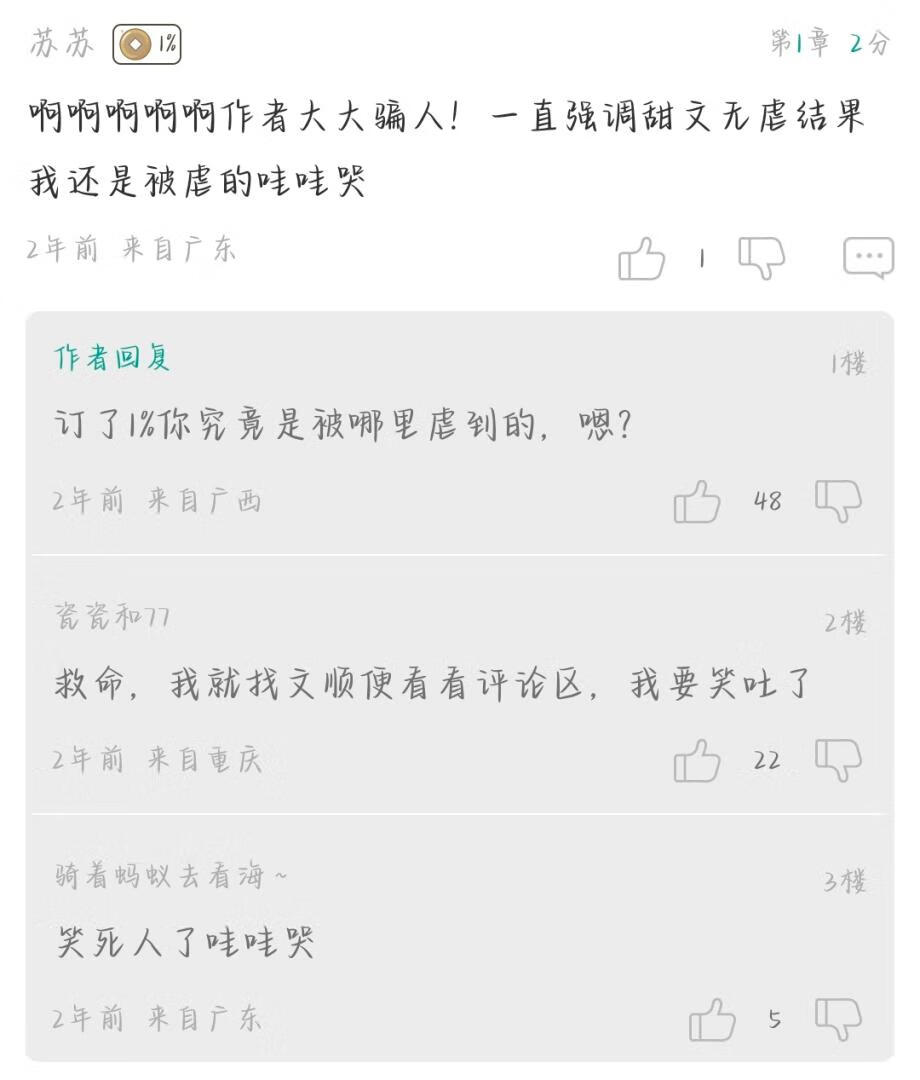Open 瓷瓷和77's profile
The height and width of the screenshot is (1080, 920).
tap(112, 618)
